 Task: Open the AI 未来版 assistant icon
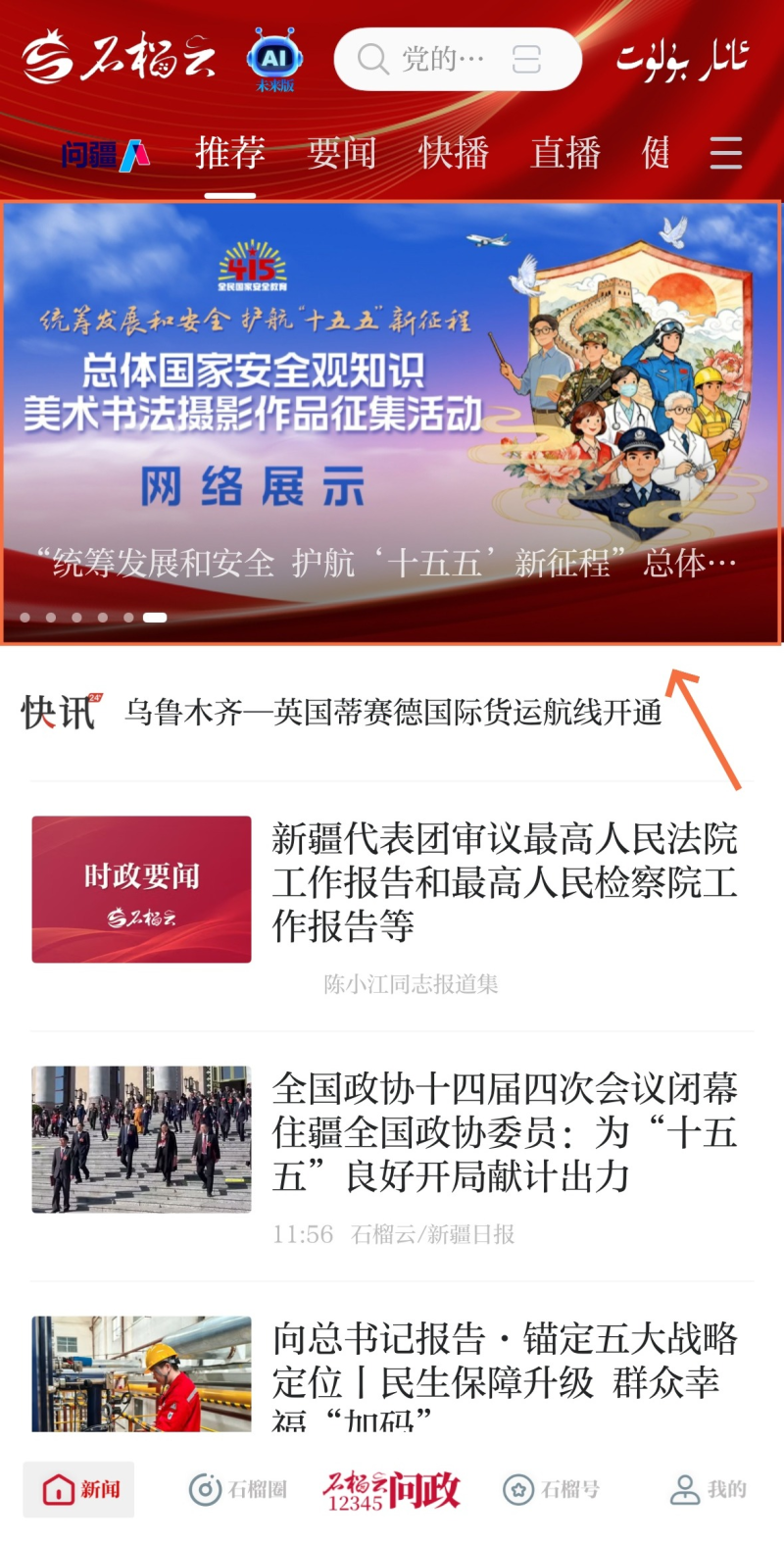274,60
